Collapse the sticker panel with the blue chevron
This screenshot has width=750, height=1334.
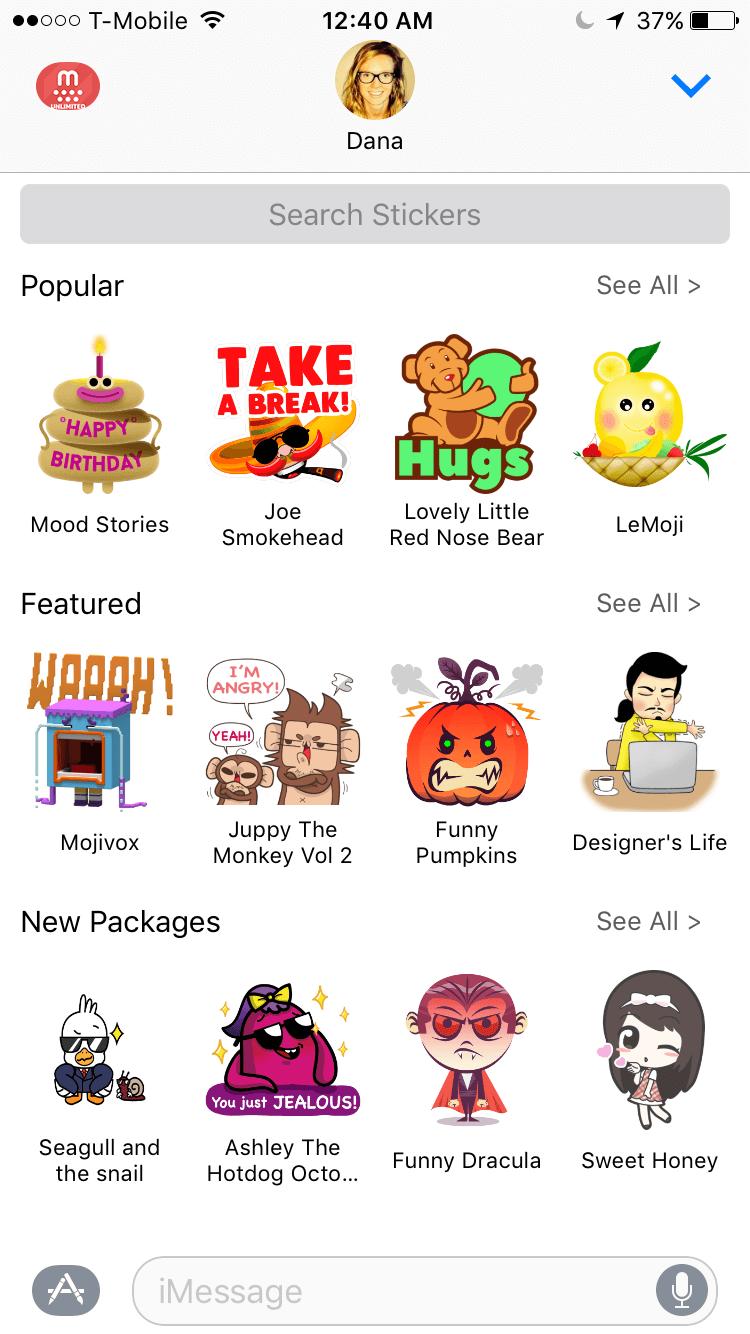(691, 87)
